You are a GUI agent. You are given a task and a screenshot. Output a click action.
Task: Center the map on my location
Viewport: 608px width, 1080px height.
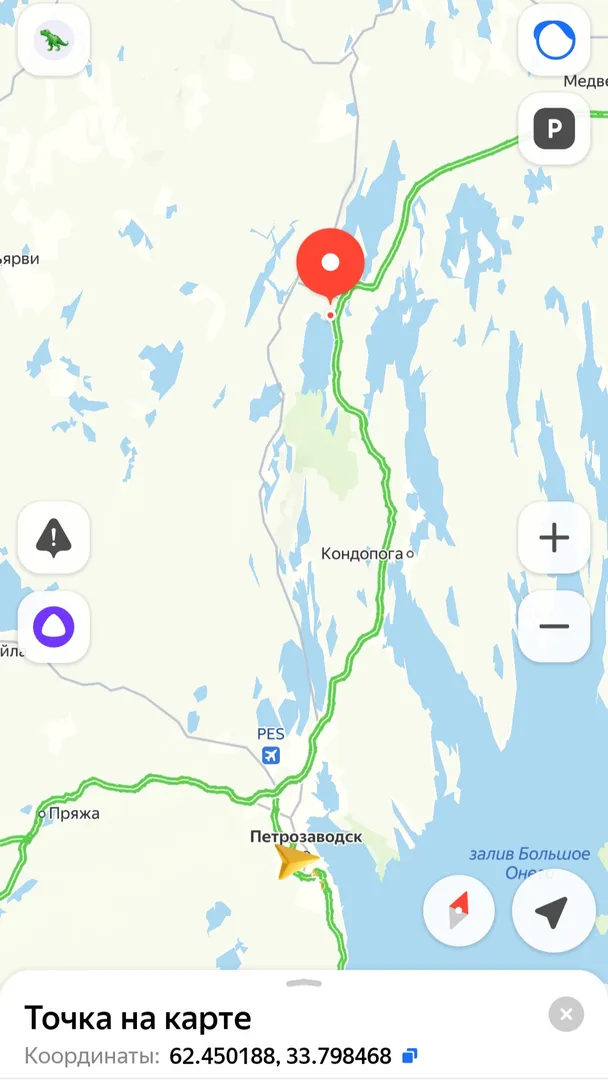pos(552,911)
